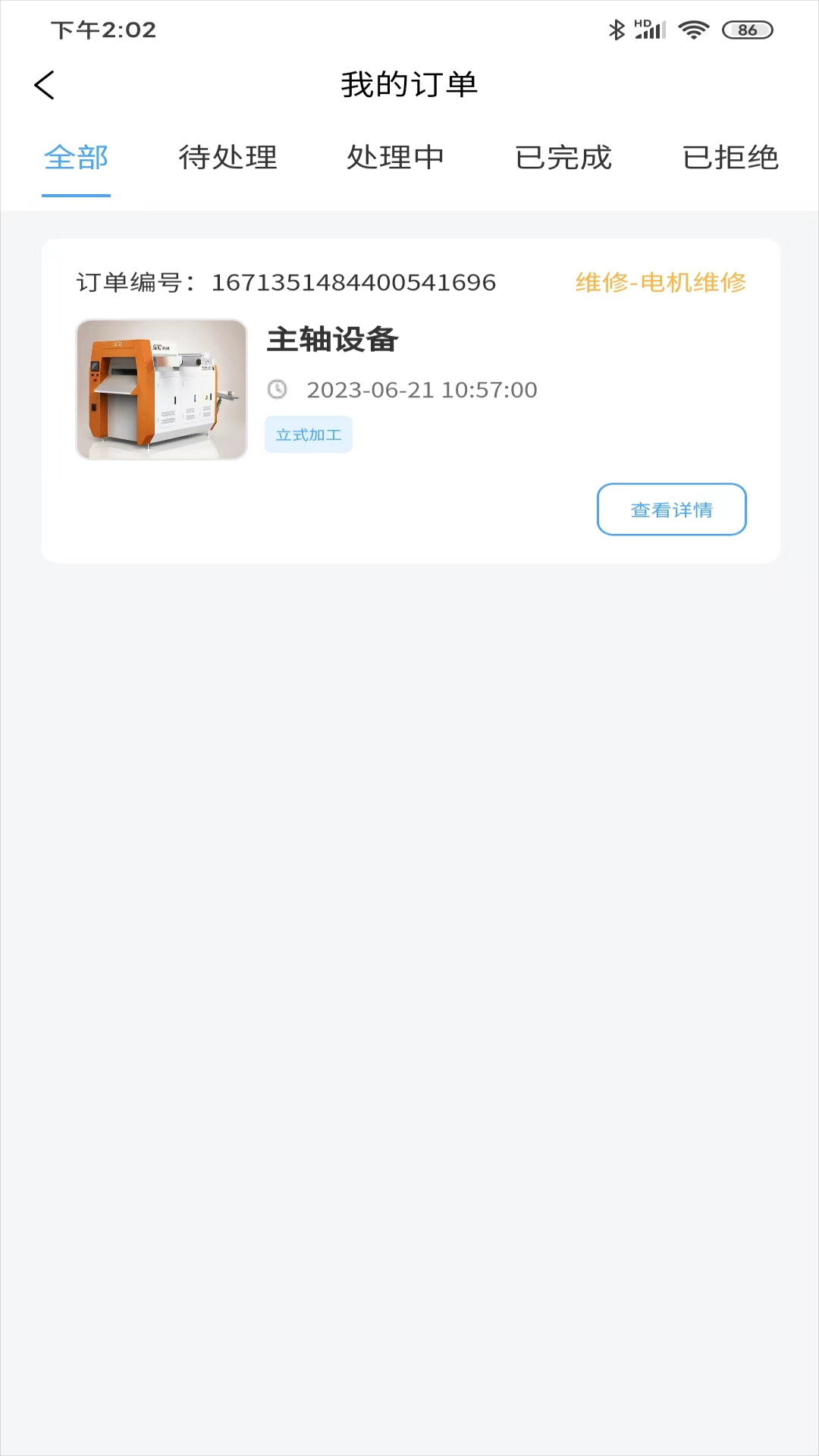The height and width of the screenshot is (1456, 819).
Task: Click the 主轴设备 device title
Action: coord(334,340)
